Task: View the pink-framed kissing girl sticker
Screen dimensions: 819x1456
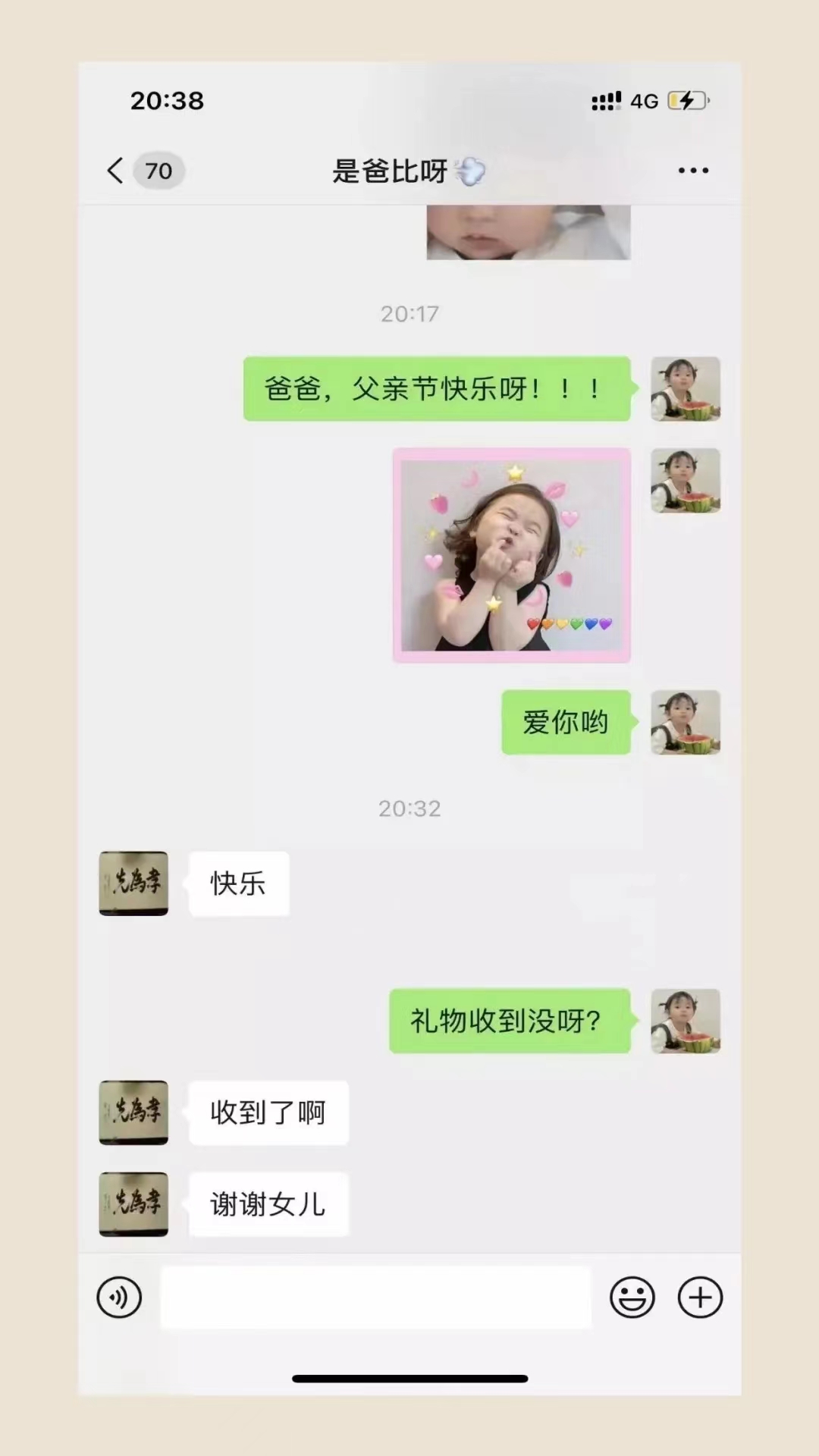Action: pyautogui.click(x=511, y=555)
